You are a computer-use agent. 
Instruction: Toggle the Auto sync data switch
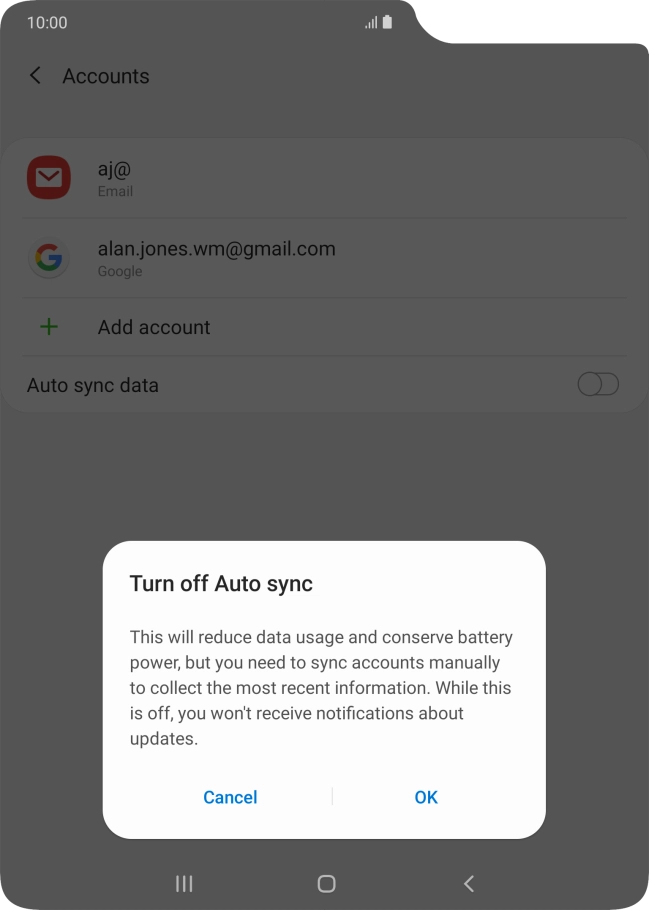click(598, 385)
